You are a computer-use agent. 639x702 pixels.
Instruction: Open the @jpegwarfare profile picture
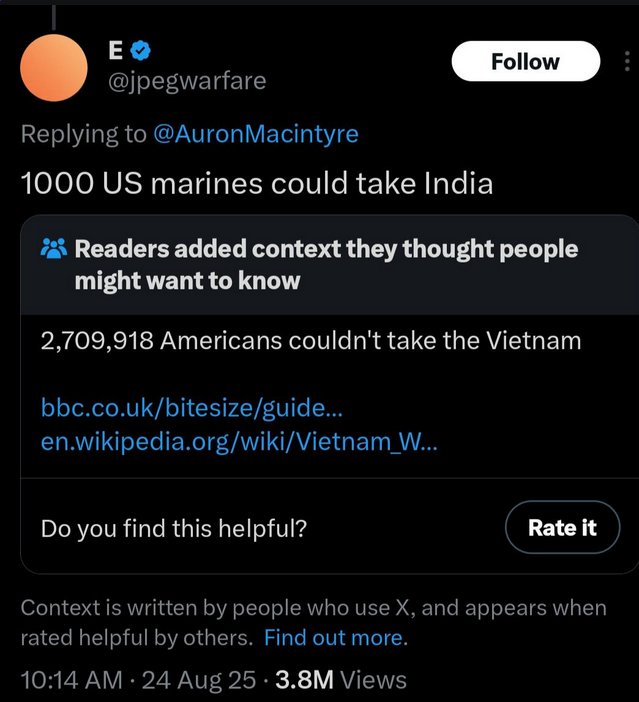coord(54,67)
